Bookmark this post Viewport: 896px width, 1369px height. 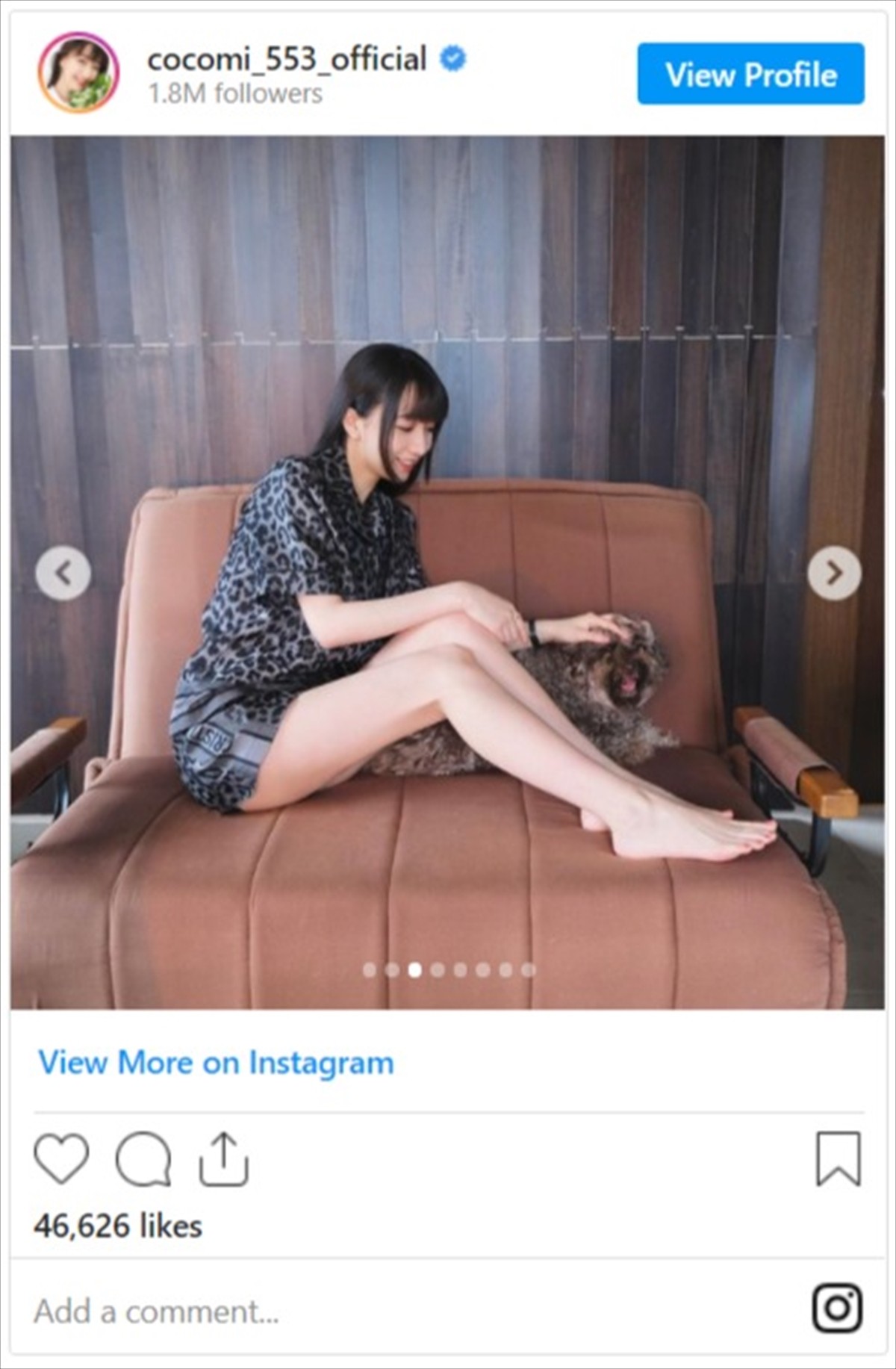(x=838, y=1158)
